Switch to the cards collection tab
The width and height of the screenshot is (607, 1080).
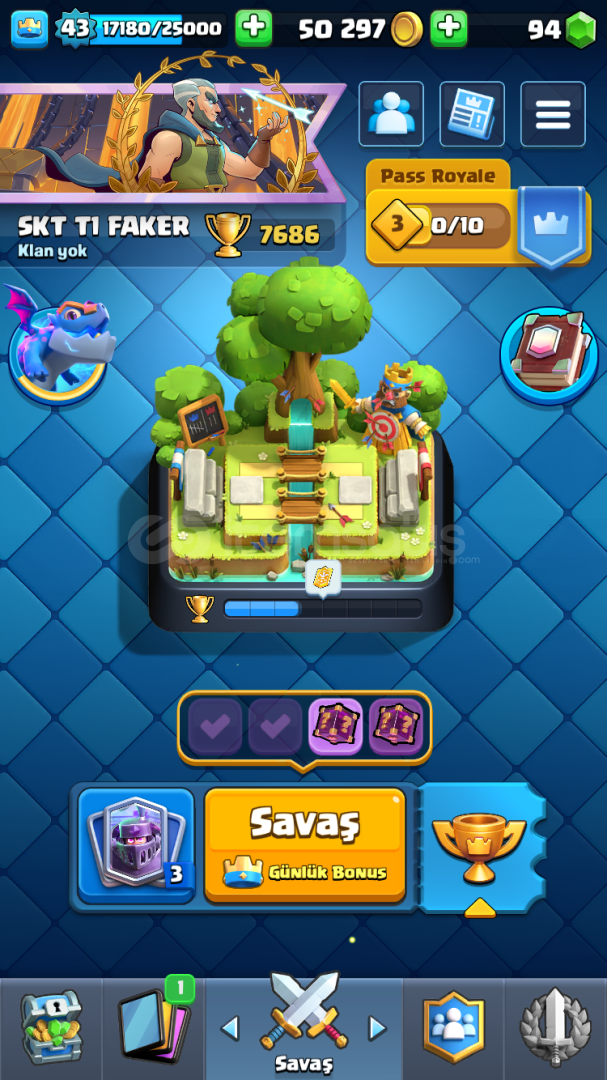154,1027
